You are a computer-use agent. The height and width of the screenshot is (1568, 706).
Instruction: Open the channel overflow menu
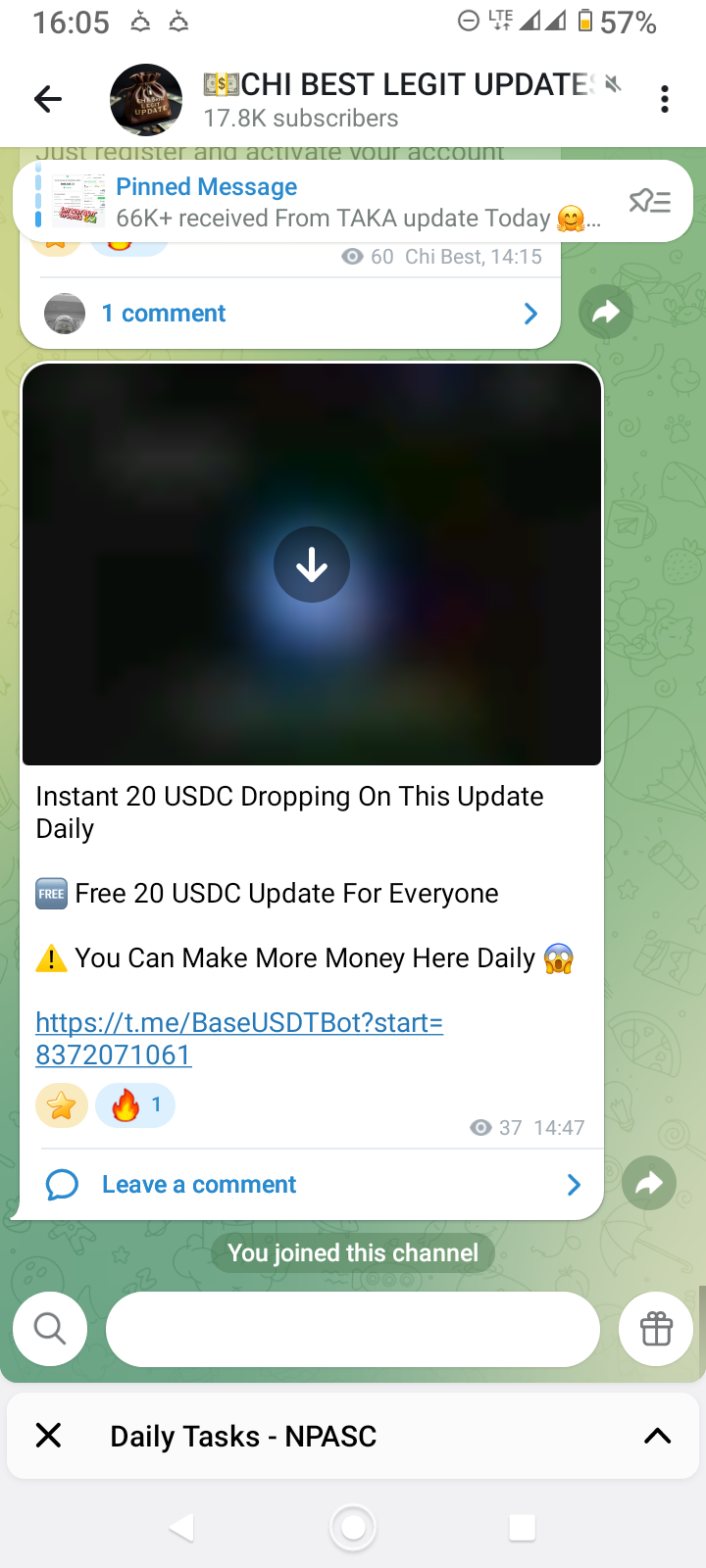coord(665,99)
